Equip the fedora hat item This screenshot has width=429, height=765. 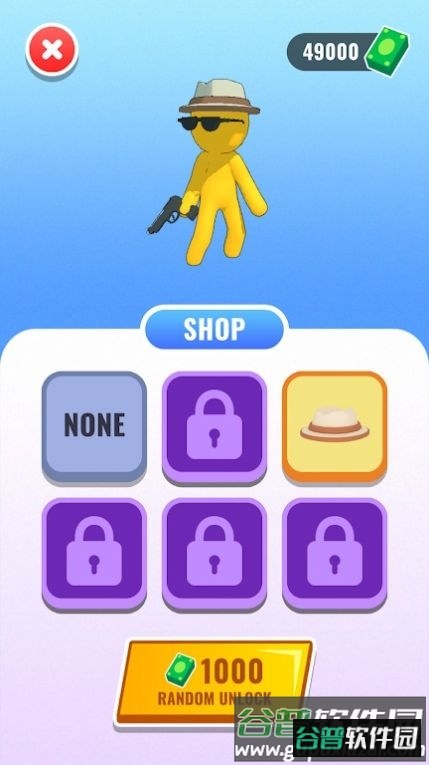point(335,427)
